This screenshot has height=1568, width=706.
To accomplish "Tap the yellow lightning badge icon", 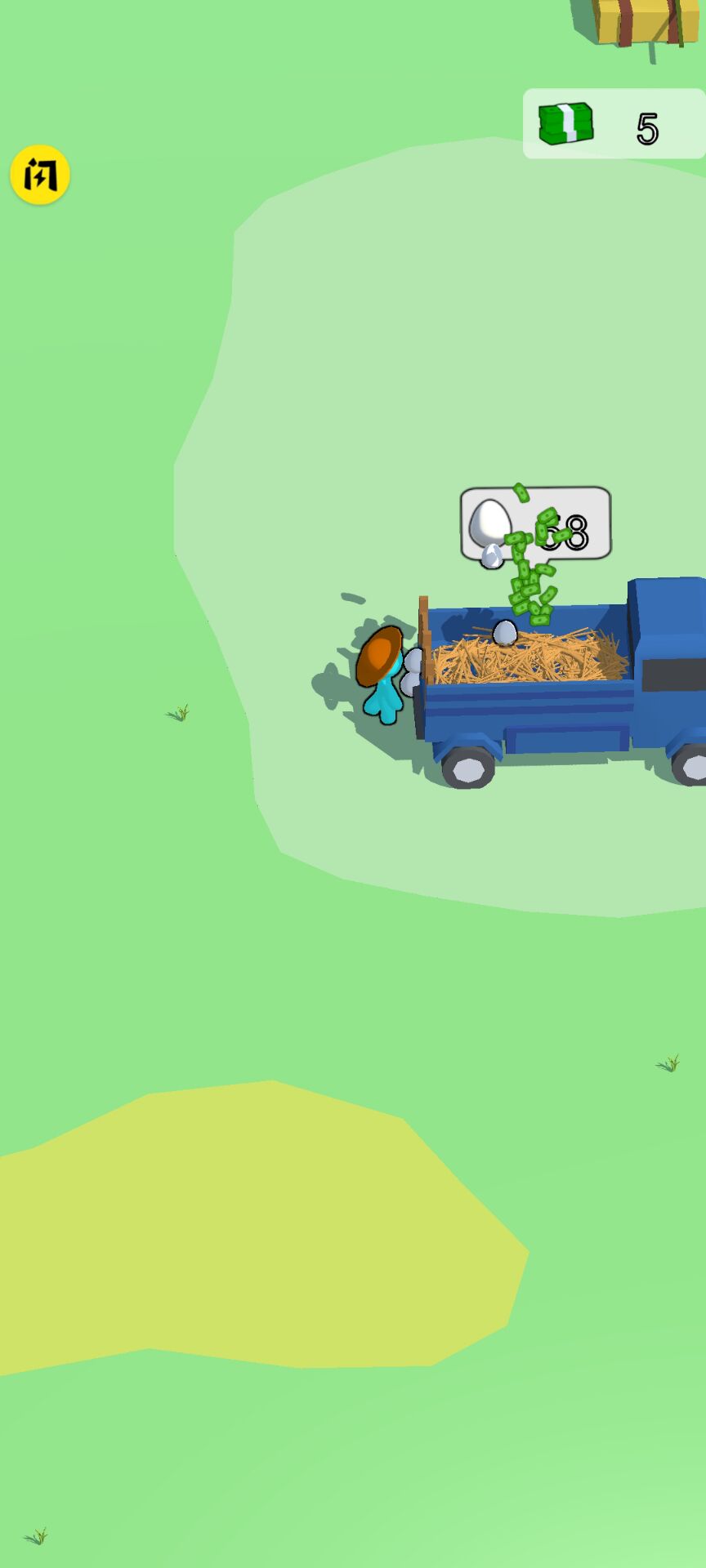I will (39, 175).
